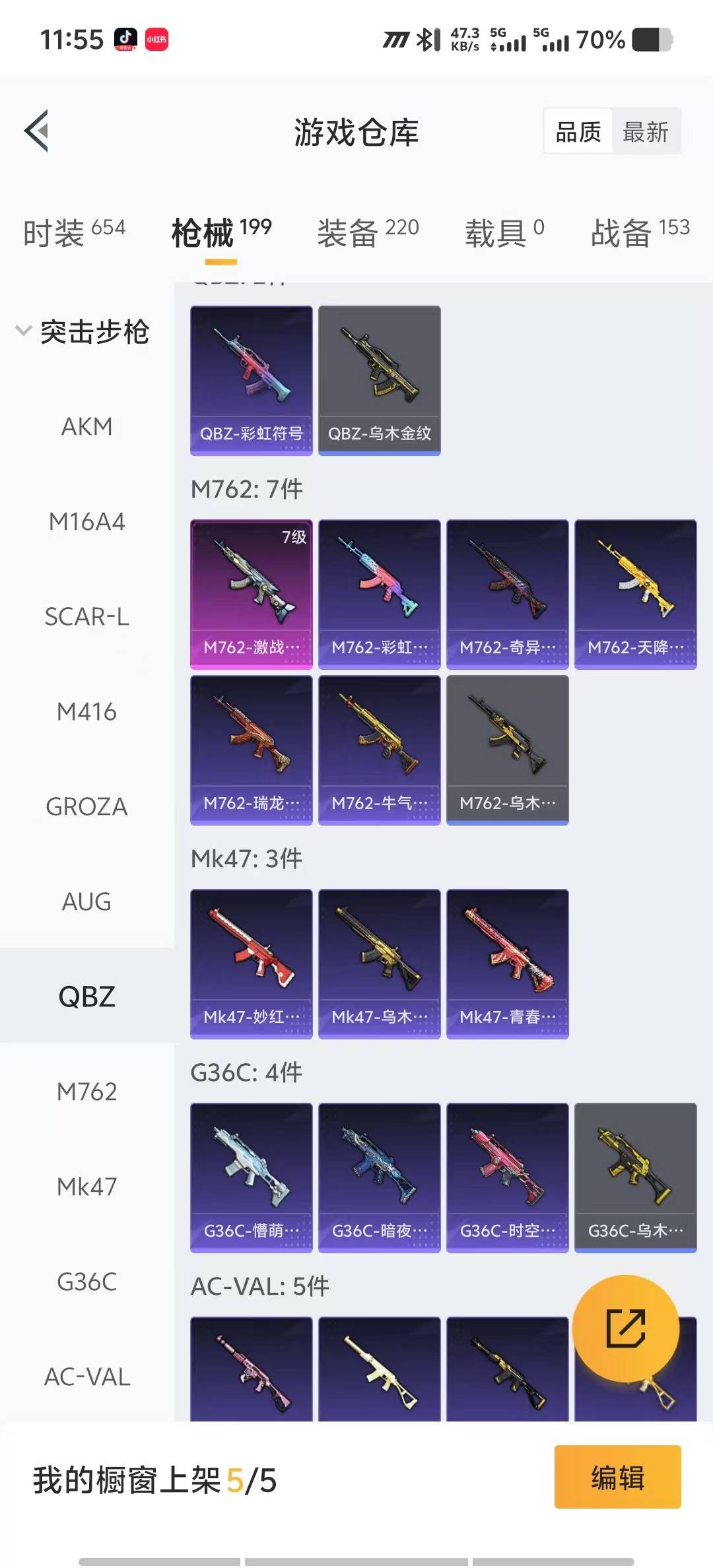Open the 载具 tab

[504, 232]
